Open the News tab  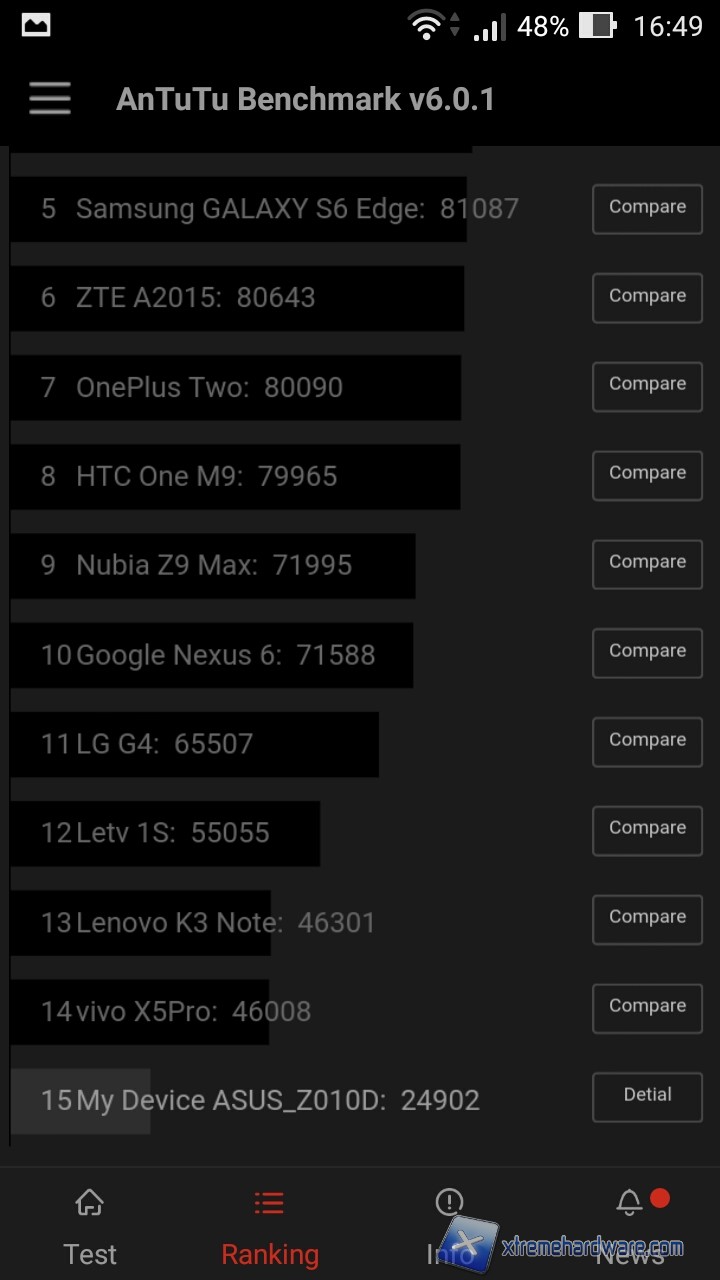(x=629, y=1226)
